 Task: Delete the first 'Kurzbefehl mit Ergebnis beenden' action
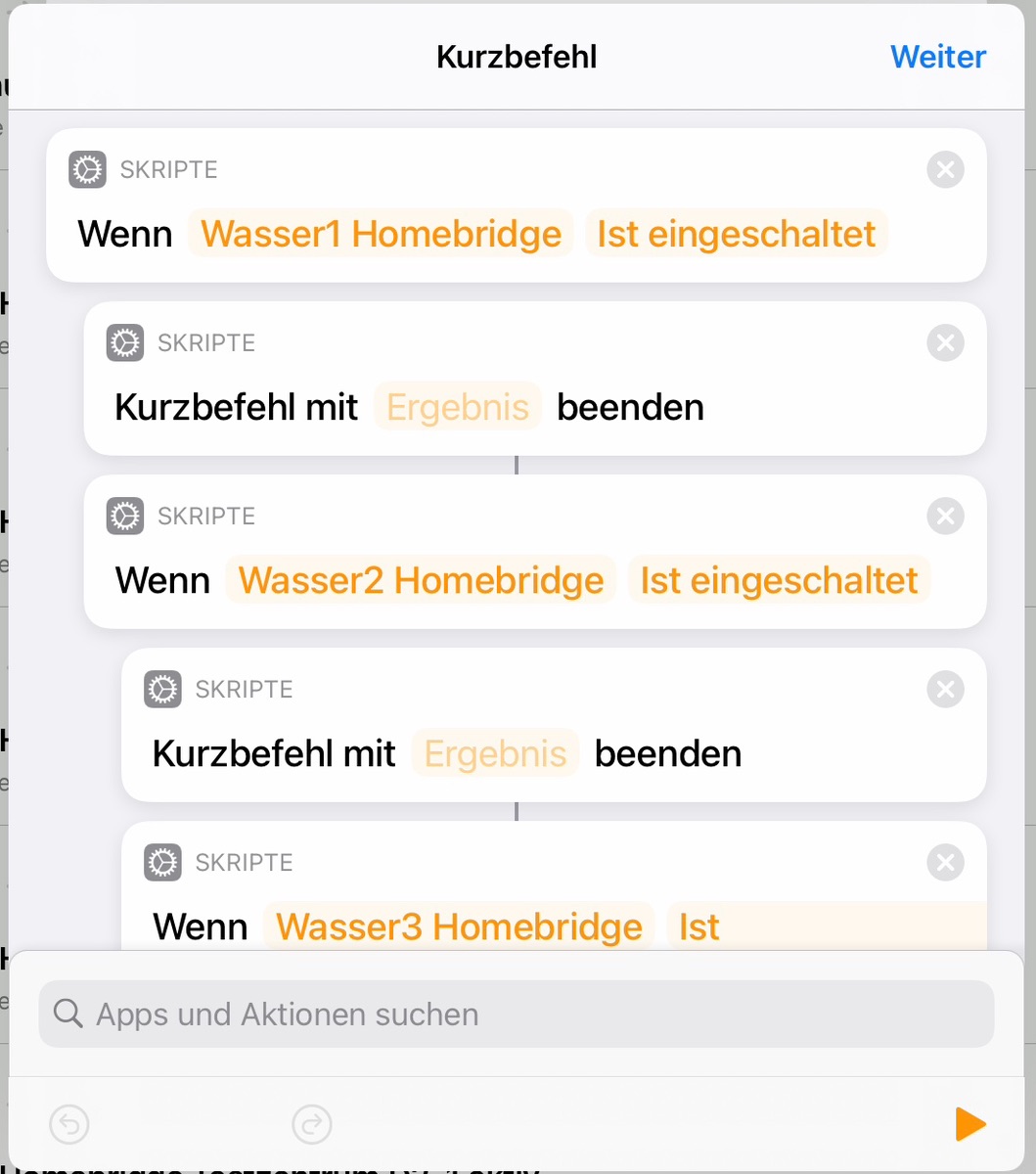click(x=945, y=343)
